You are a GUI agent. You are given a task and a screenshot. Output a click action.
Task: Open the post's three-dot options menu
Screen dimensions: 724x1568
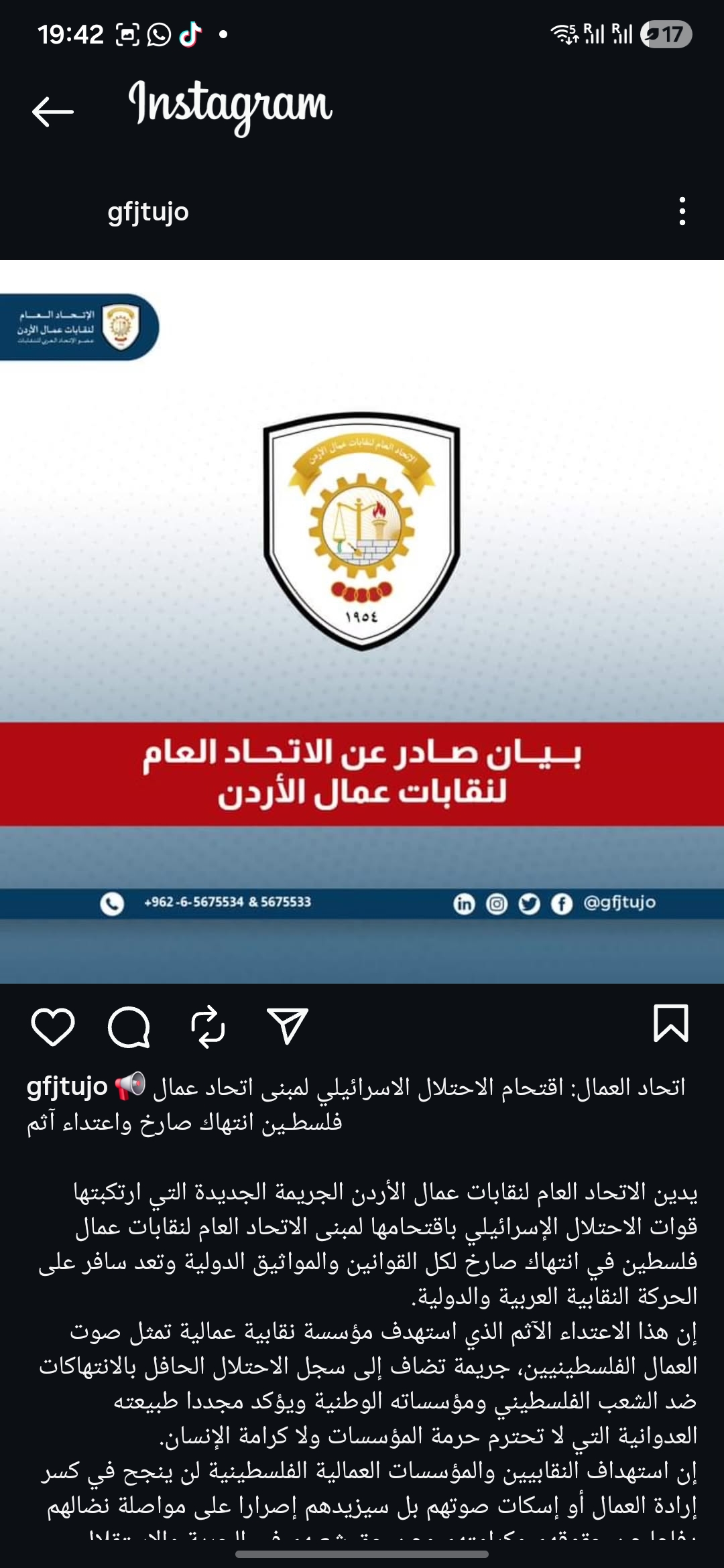(682, 212)
